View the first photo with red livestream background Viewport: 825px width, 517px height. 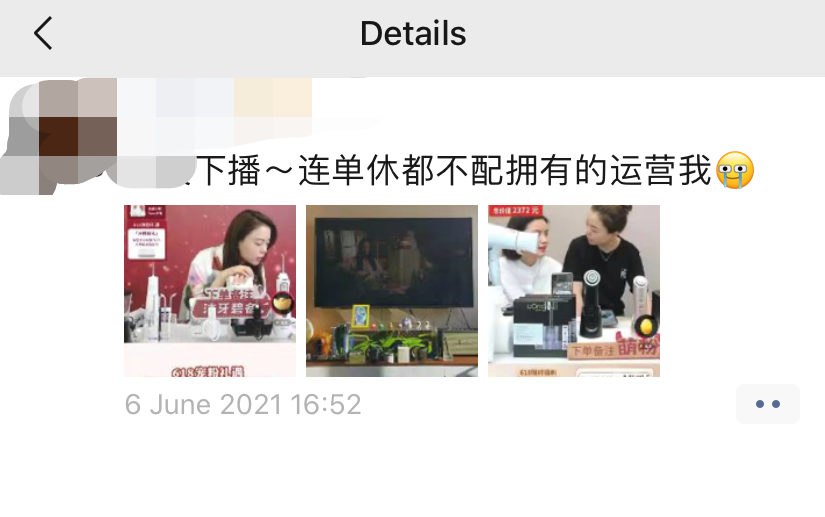[x=210, y=290]
